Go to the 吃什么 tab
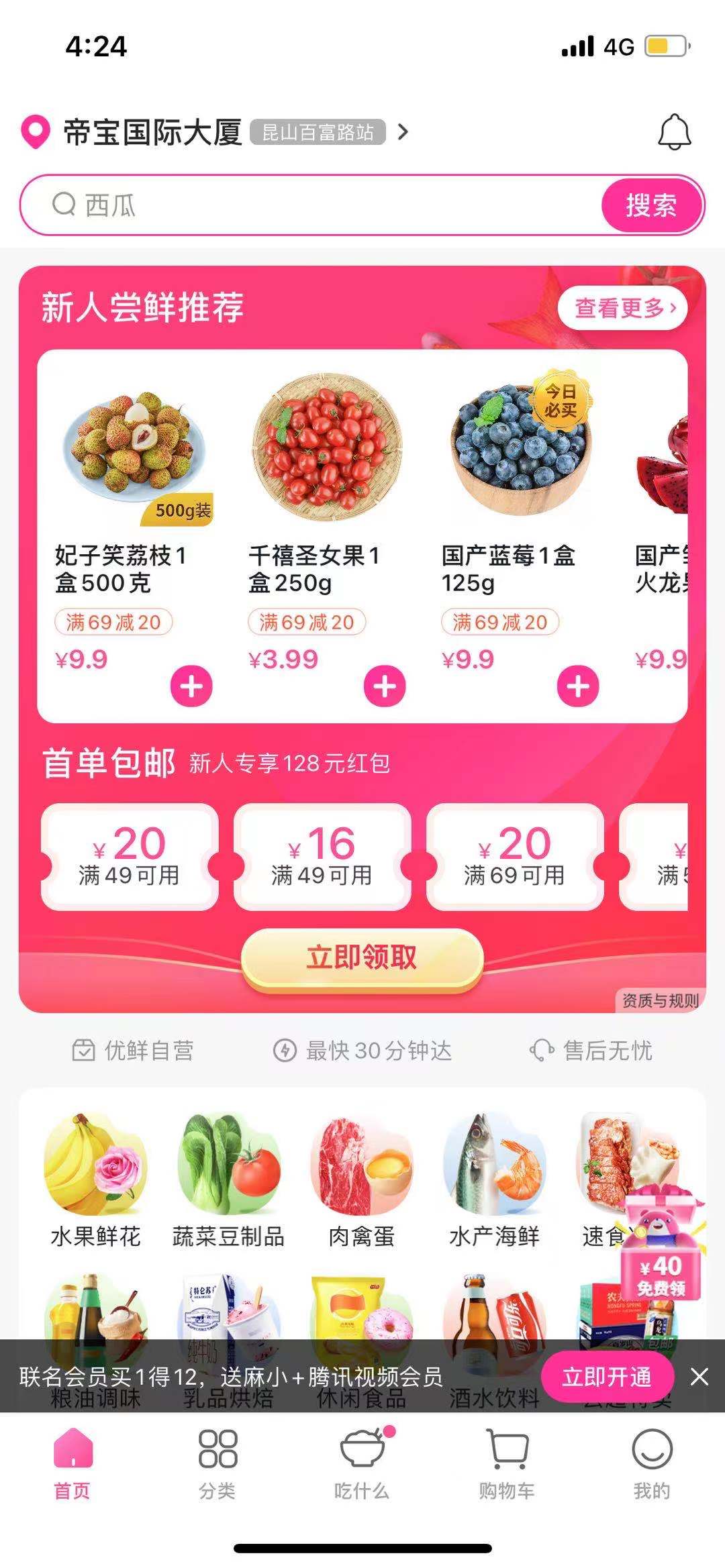This screenshot has height=1568, width=725. click(x=362, y=1464)
